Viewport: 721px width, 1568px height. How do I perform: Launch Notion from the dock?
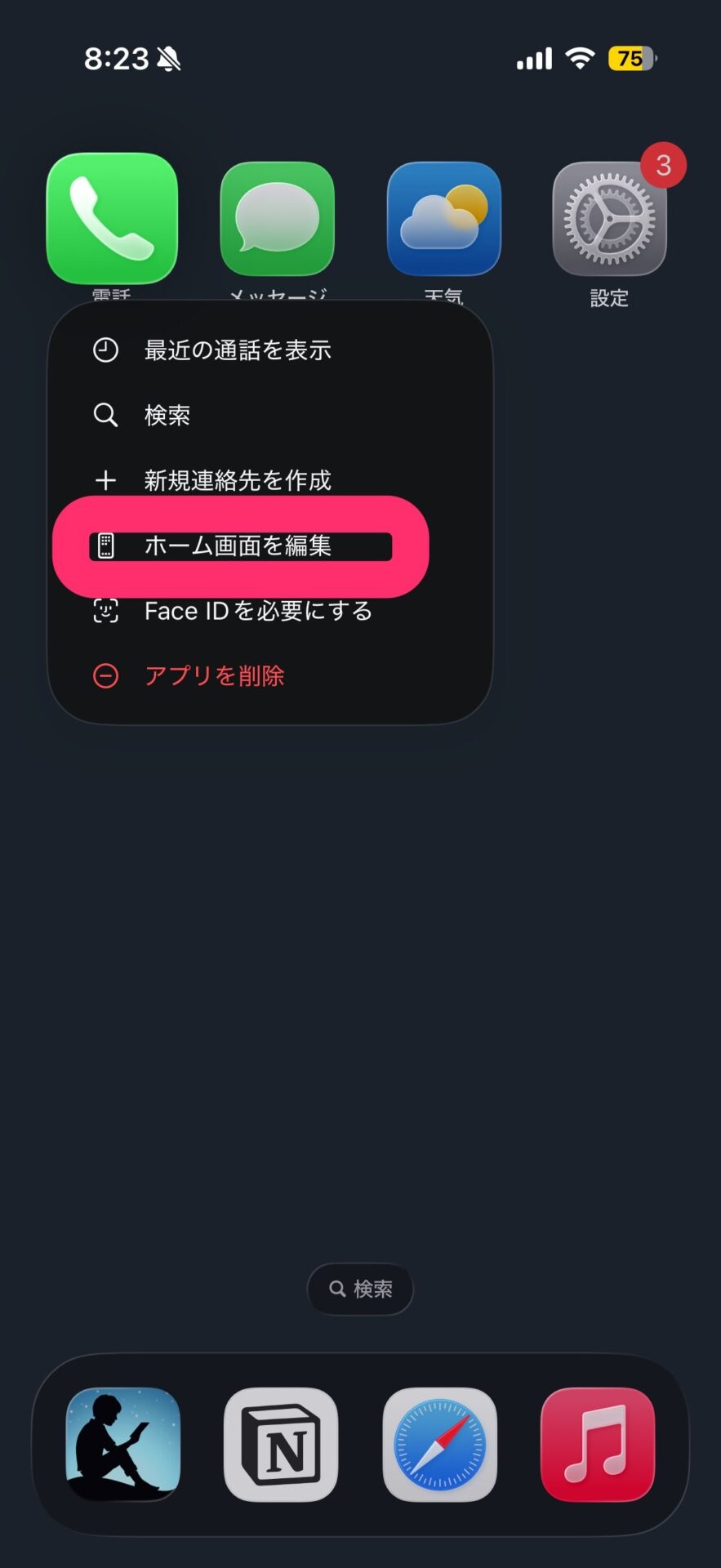[x=281, y=1444]
